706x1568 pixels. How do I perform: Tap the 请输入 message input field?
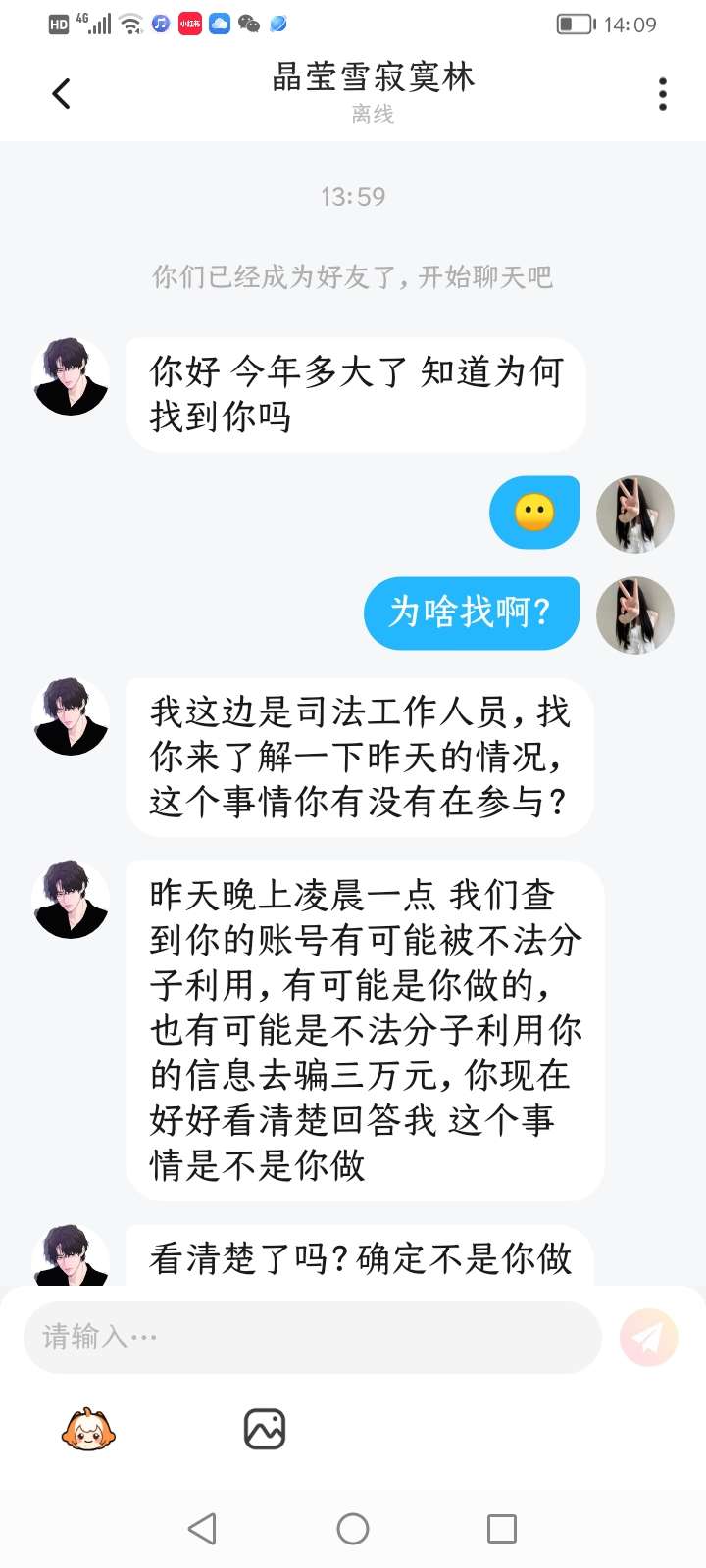pyautogui.click(x=312, y=1337)
